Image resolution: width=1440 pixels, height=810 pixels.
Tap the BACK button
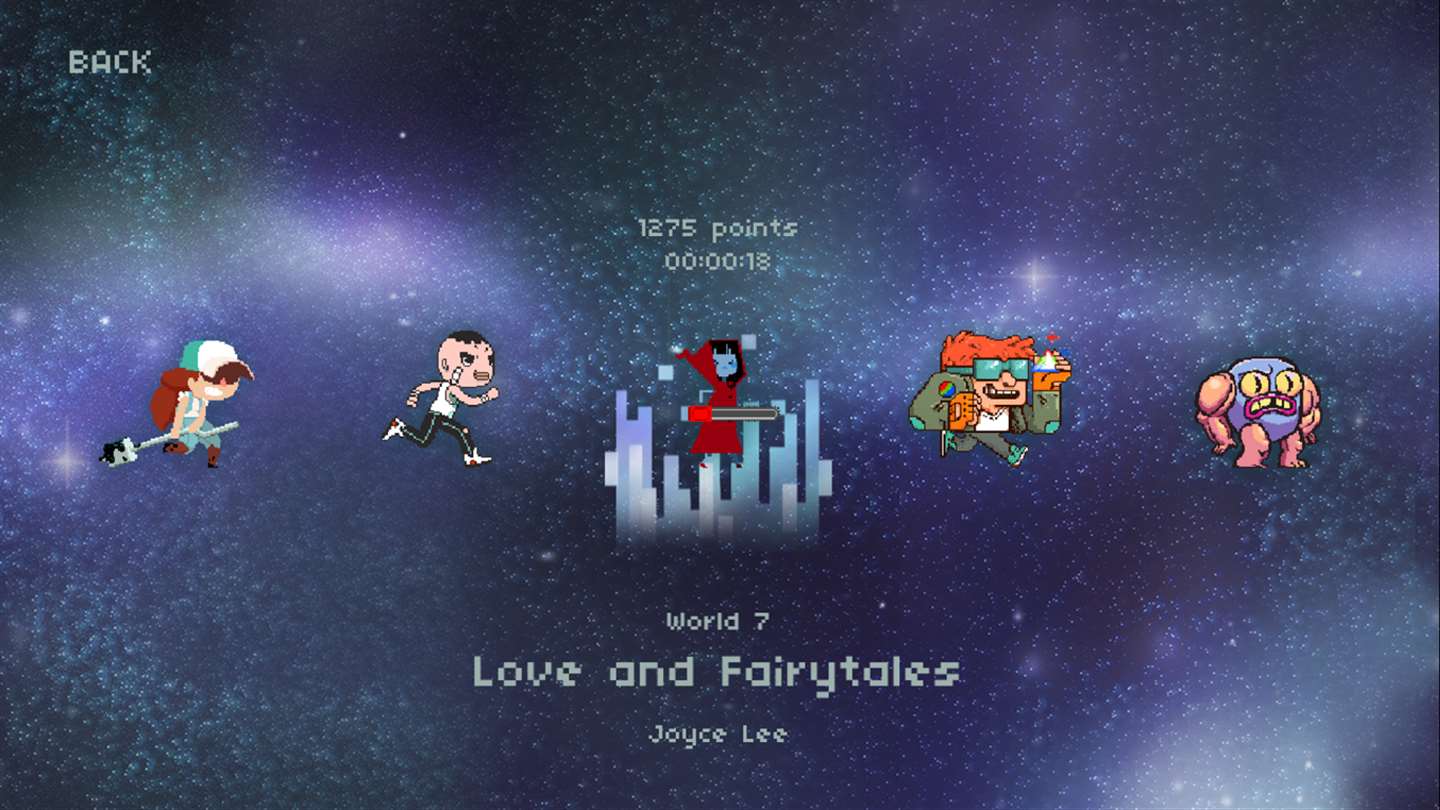[109, 62]
